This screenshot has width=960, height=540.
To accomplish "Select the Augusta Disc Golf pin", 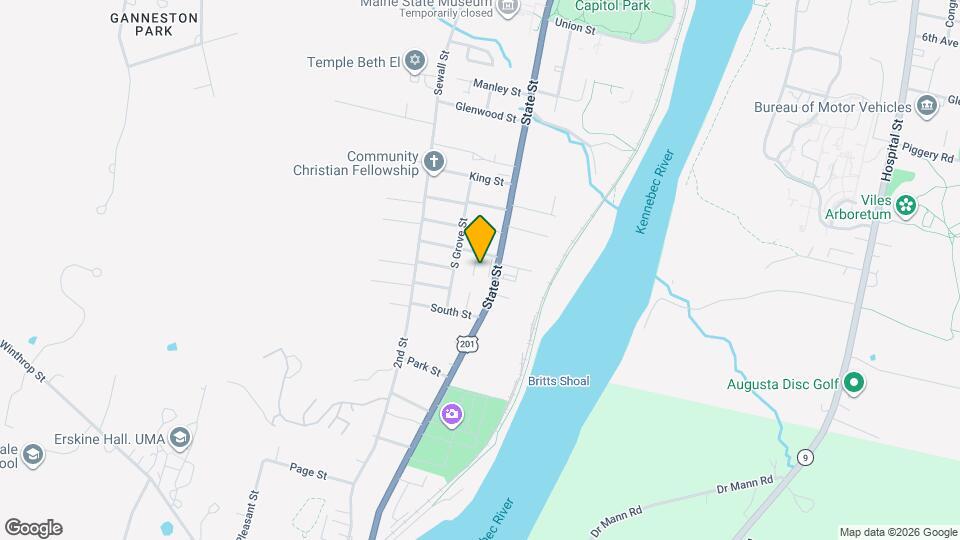I will (x=854, y=382).
